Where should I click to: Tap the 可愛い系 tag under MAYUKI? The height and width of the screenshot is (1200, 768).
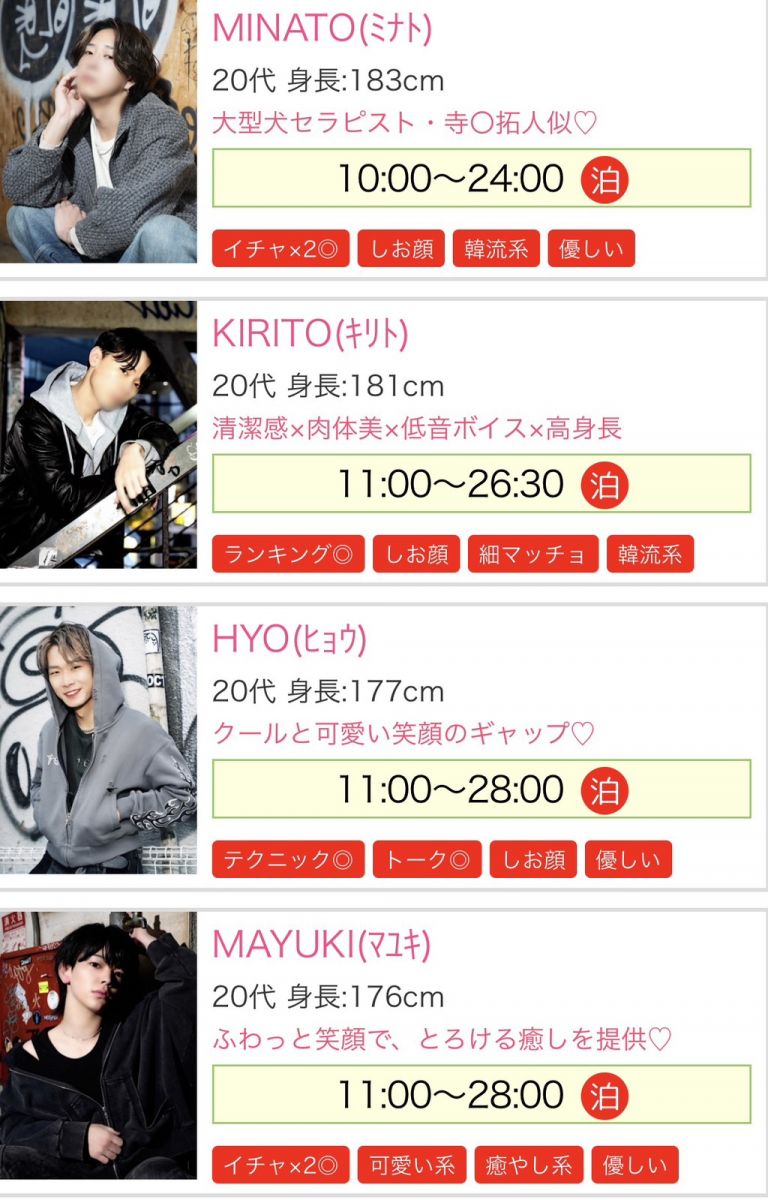412,1165
